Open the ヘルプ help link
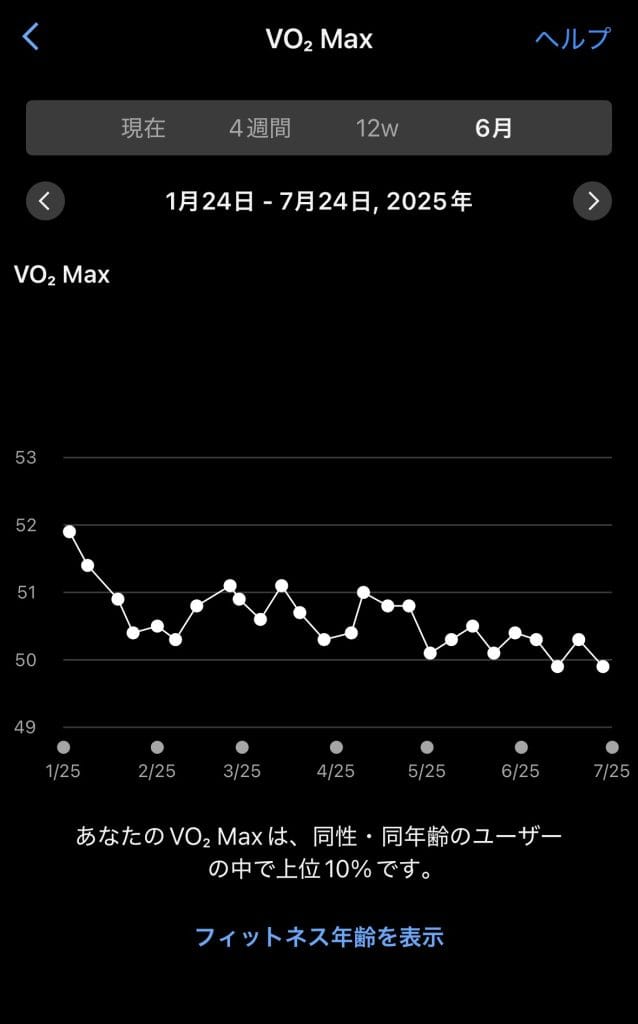 point(572,38)
